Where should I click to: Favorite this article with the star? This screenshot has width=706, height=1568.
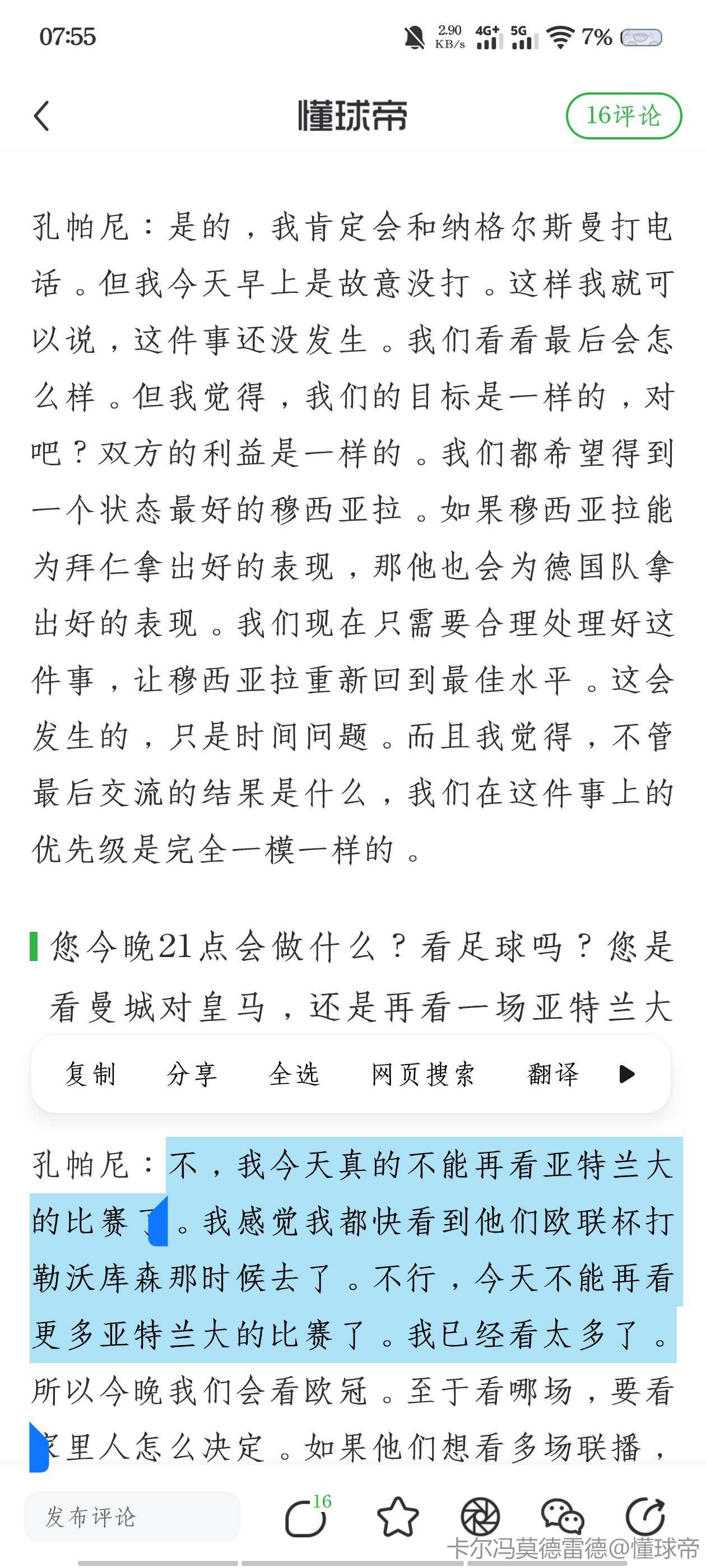[x=398, y=1518]
